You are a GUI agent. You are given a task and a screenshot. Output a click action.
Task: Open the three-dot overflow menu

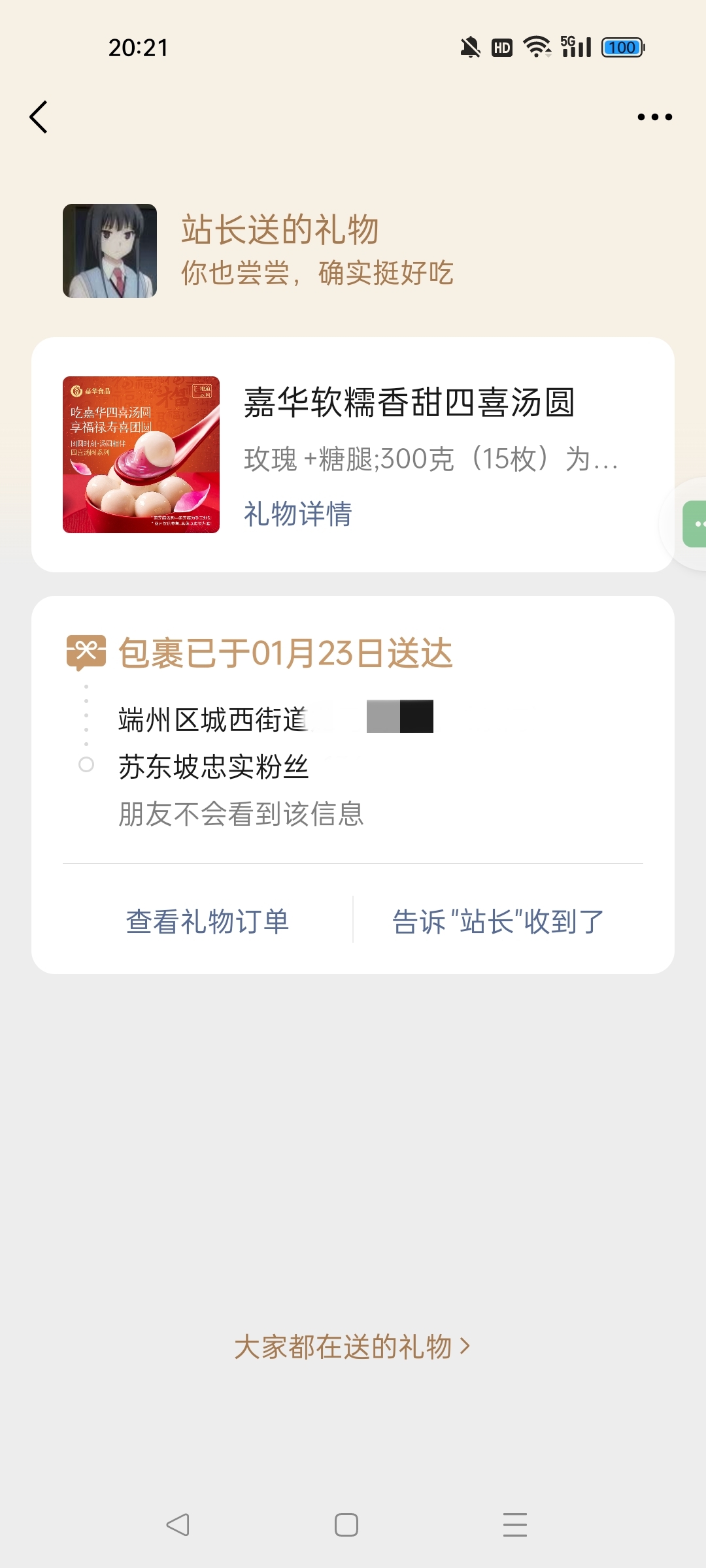tap(654, 117)
